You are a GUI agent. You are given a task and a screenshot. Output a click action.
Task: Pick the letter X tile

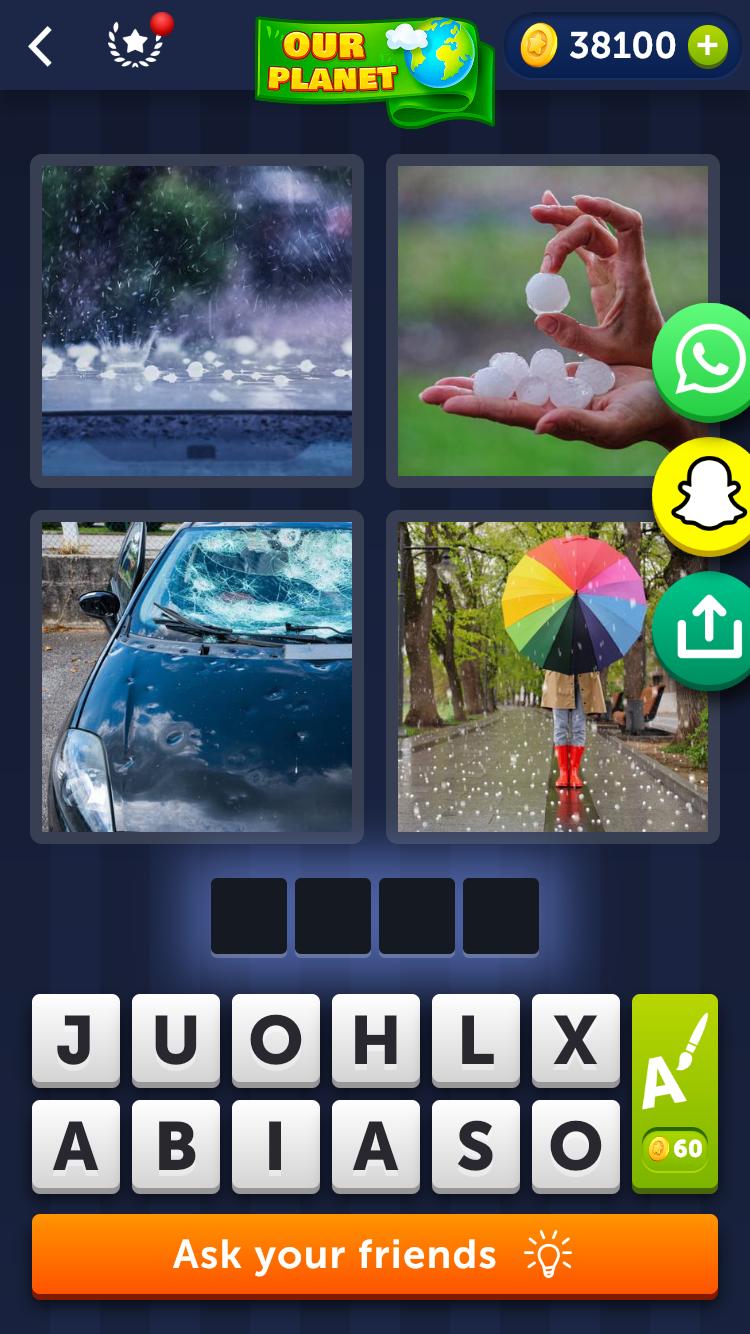576,1040
